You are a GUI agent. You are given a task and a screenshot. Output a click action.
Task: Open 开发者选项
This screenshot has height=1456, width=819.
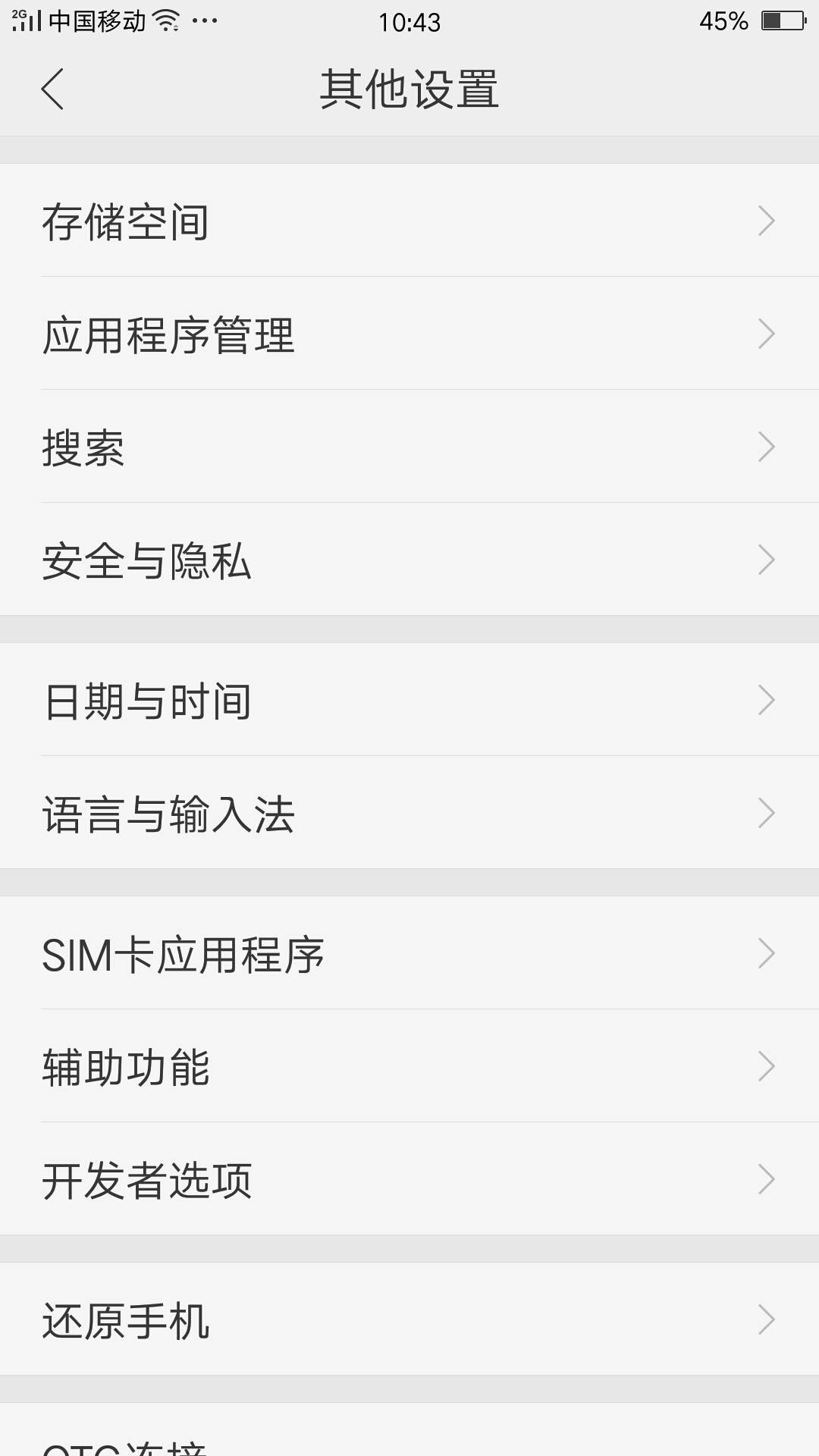(409, 1179)
